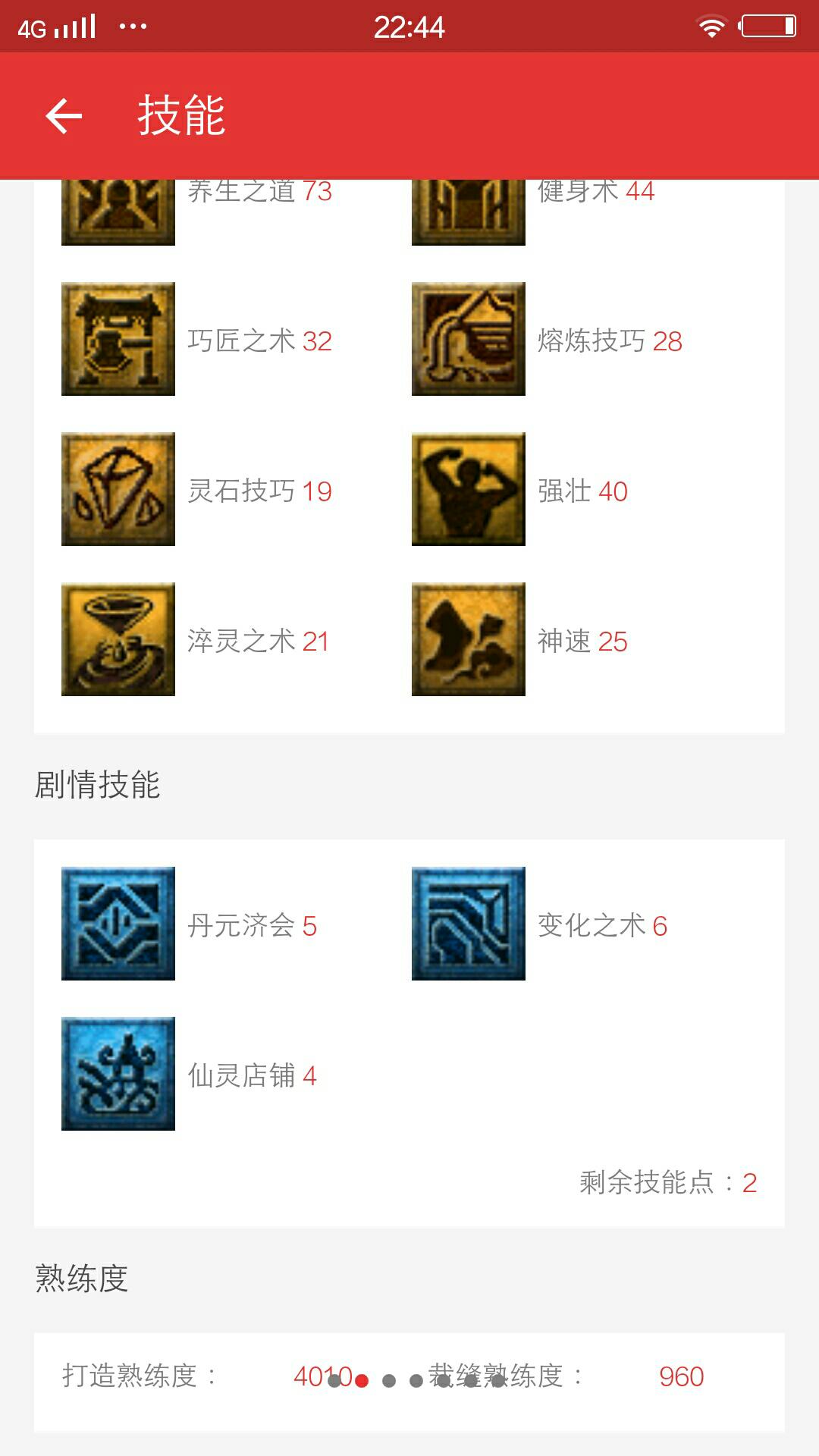This screenshot has height=1456, width=819.
Task: Open the 巧匠之术 skill
Action: 118,339
